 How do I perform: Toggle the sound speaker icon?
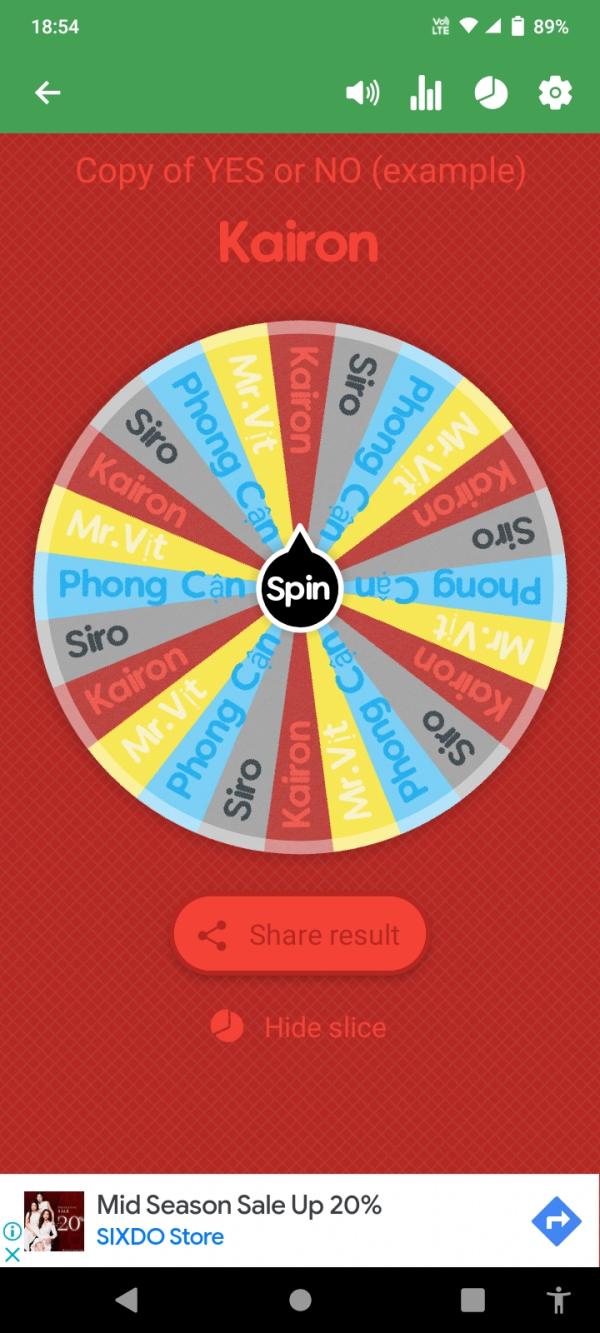[x=362, y=93]
